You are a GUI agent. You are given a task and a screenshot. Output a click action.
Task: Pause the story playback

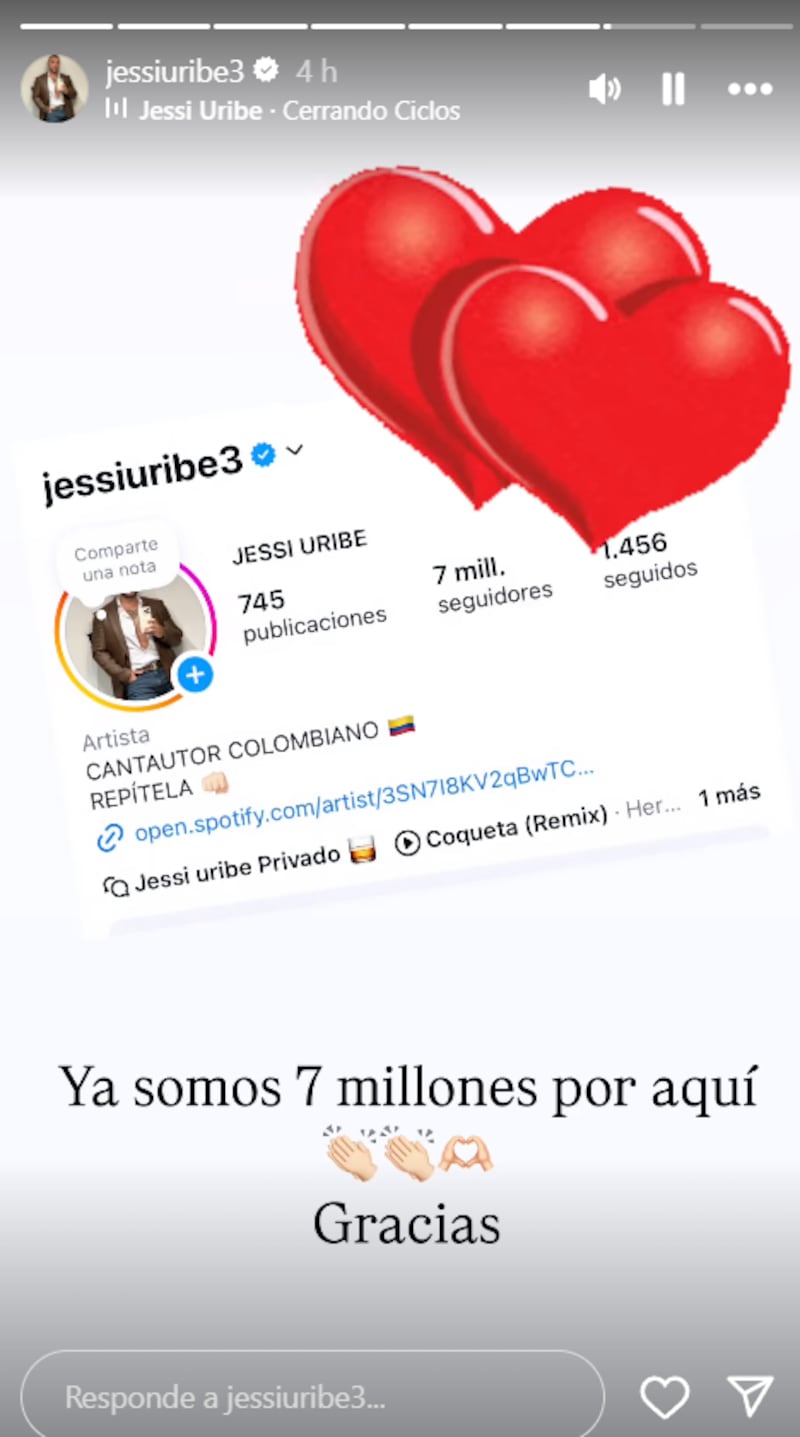[x=672, y=89]
